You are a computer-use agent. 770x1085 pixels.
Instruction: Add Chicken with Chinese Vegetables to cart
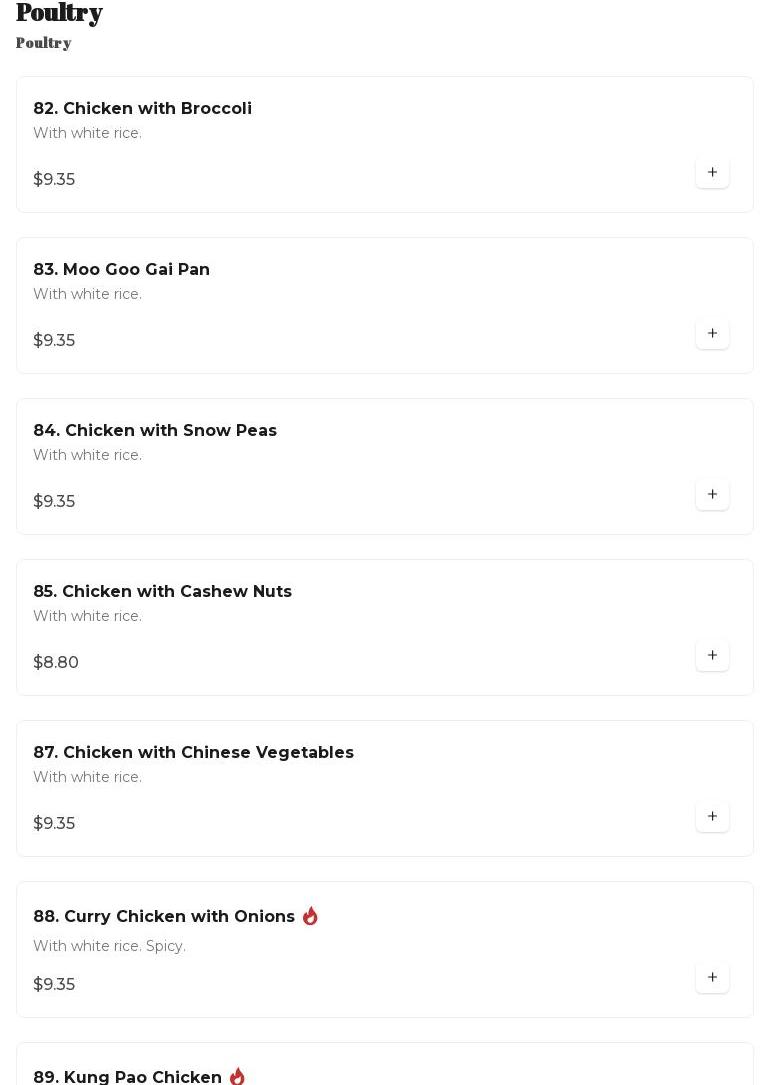[x=712, y=816]
